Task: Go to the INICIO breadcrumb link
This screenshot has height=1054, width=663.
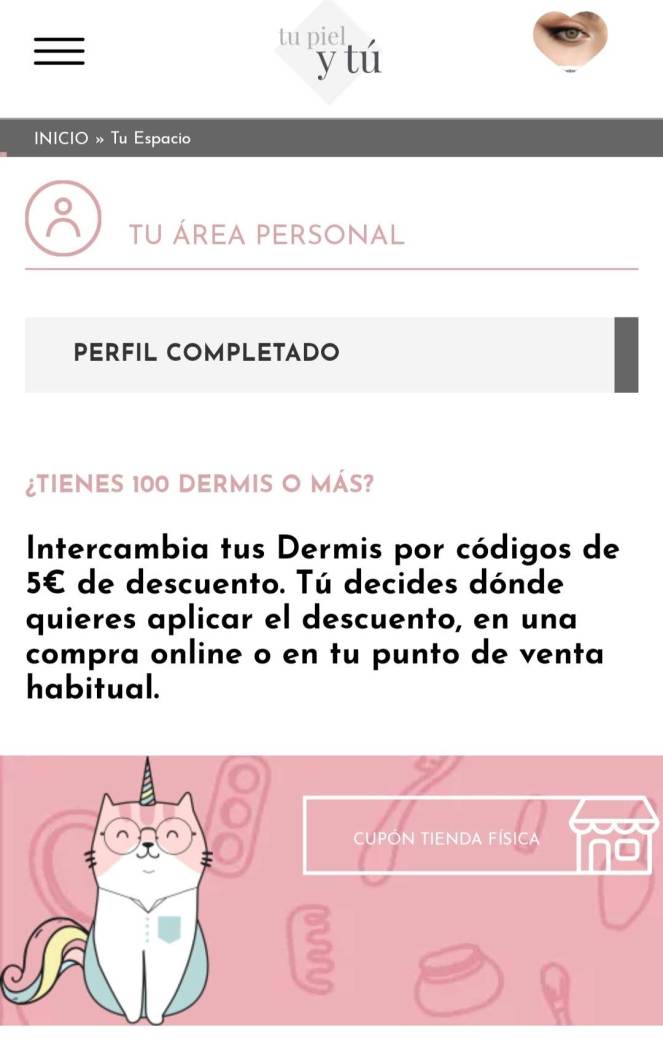Action: [61, 139]
